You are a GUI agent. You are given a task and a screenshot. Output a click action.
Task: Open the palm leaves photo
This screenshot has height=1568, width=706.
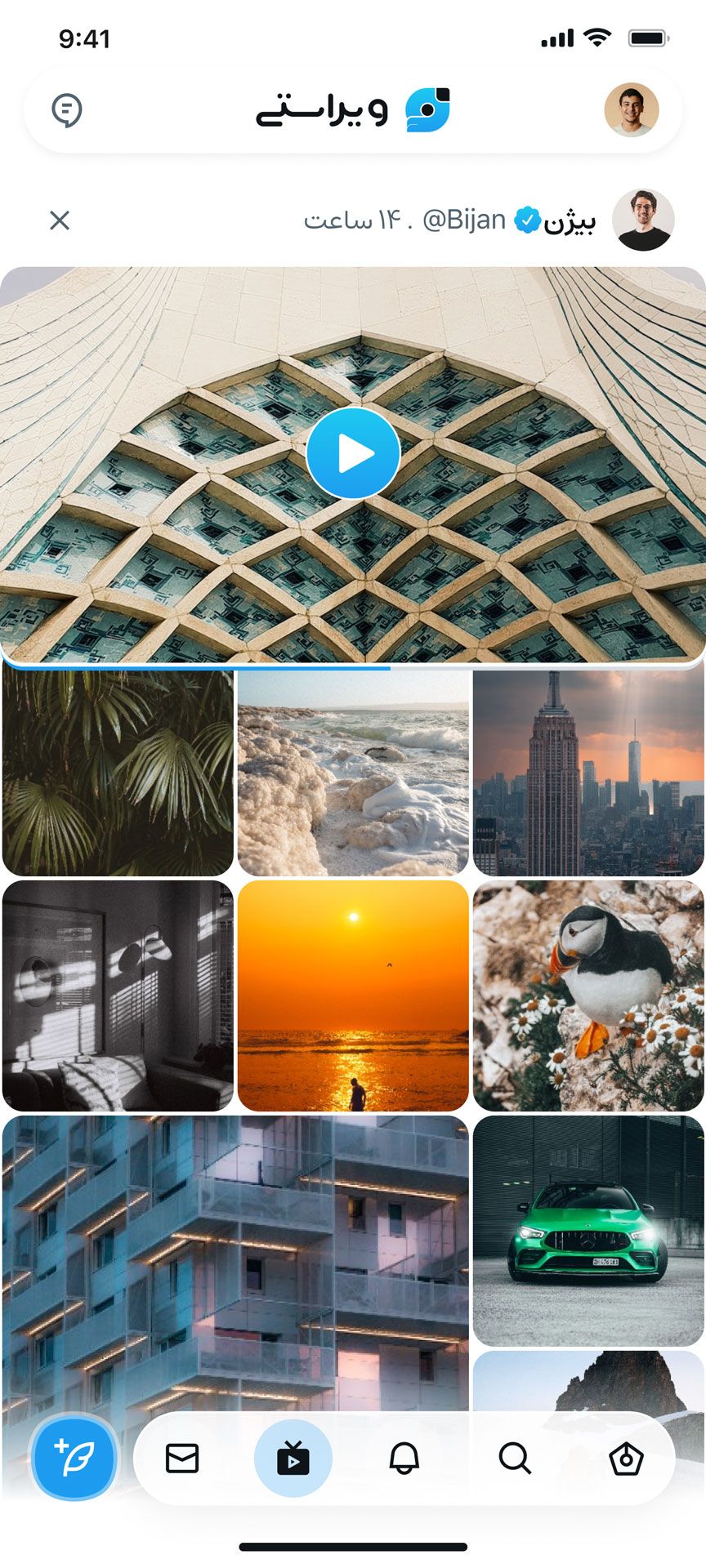[118, 773]
